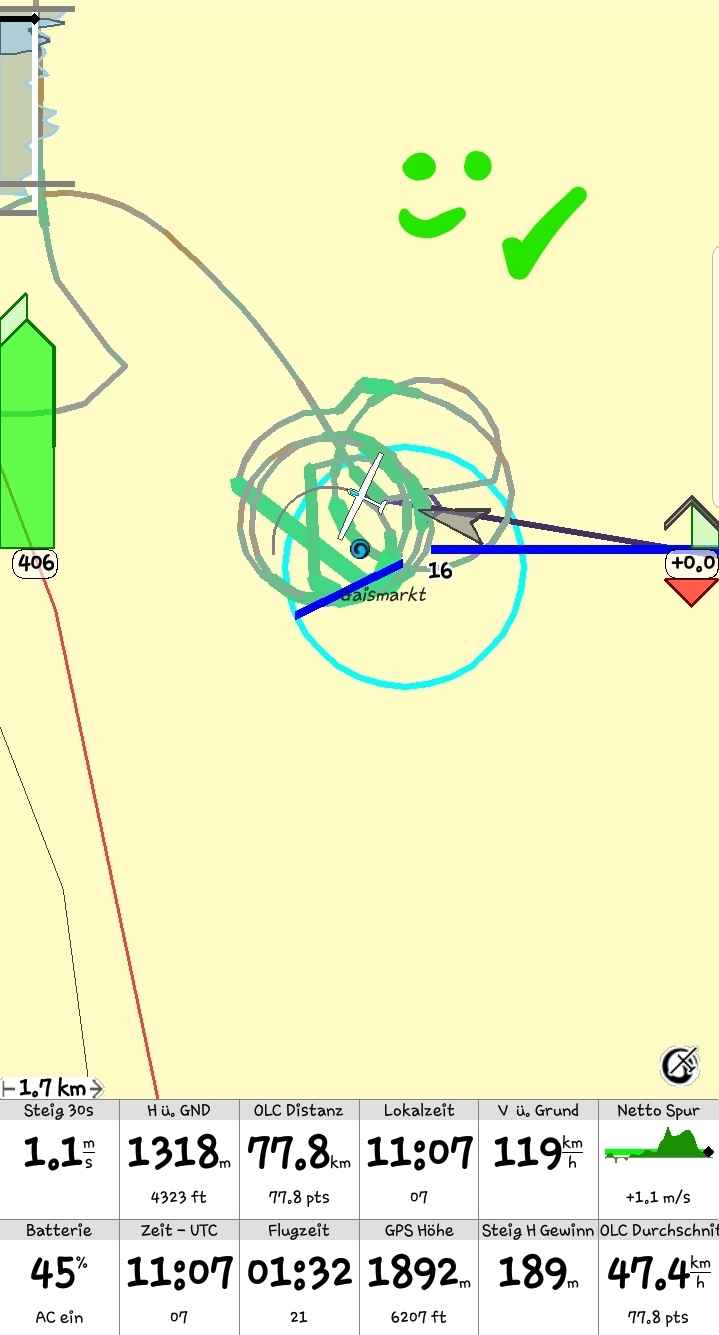
Task: Open the Flugzeit infobox
Action: coord(299,1277)
